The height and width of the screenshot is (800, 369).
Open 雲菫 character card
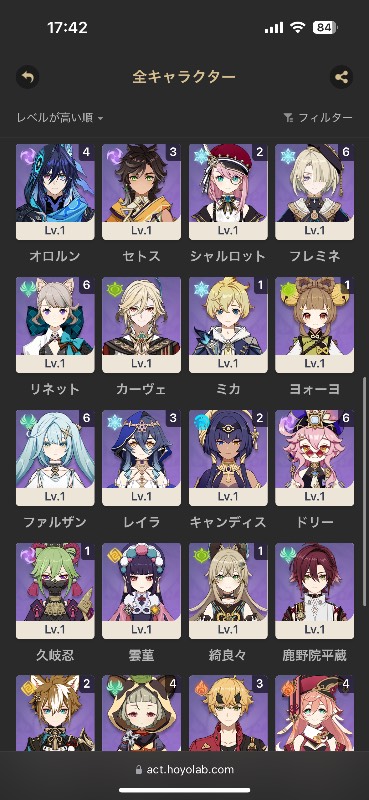(142, 591)
